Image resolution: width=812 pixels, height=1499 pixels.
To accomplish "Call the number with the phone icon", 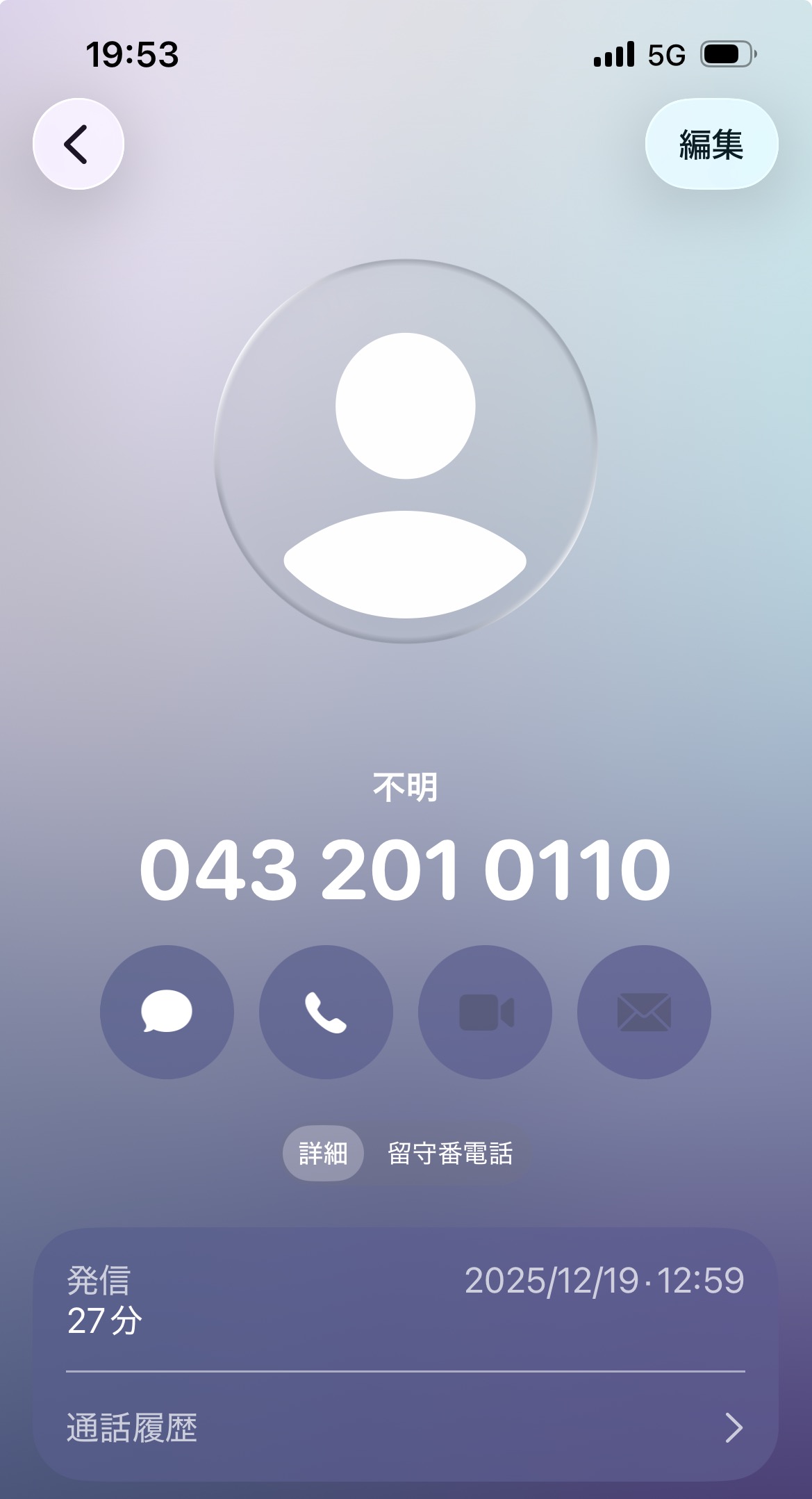I will [x=326, y=1012].
